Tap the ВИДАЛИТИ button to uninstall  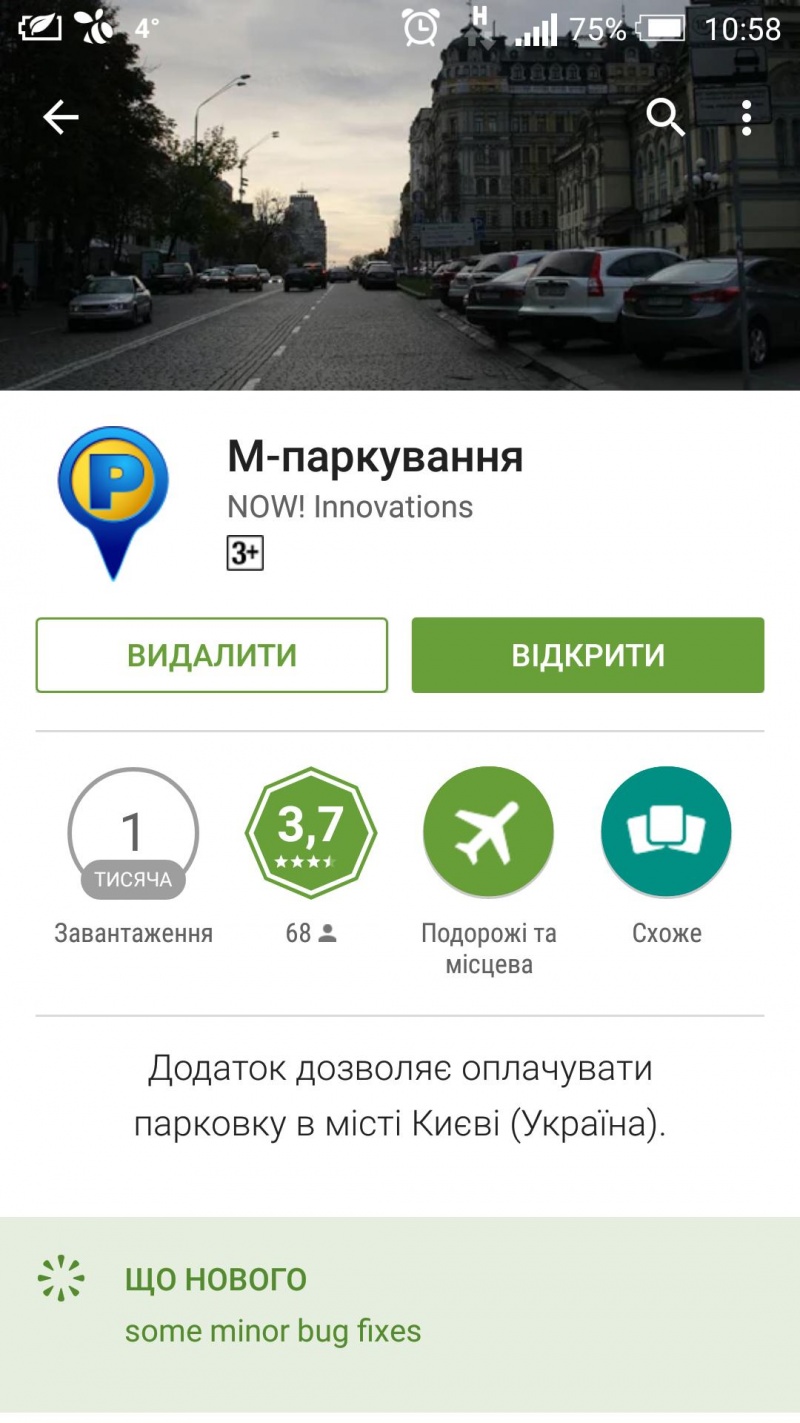tap(212, 655)
